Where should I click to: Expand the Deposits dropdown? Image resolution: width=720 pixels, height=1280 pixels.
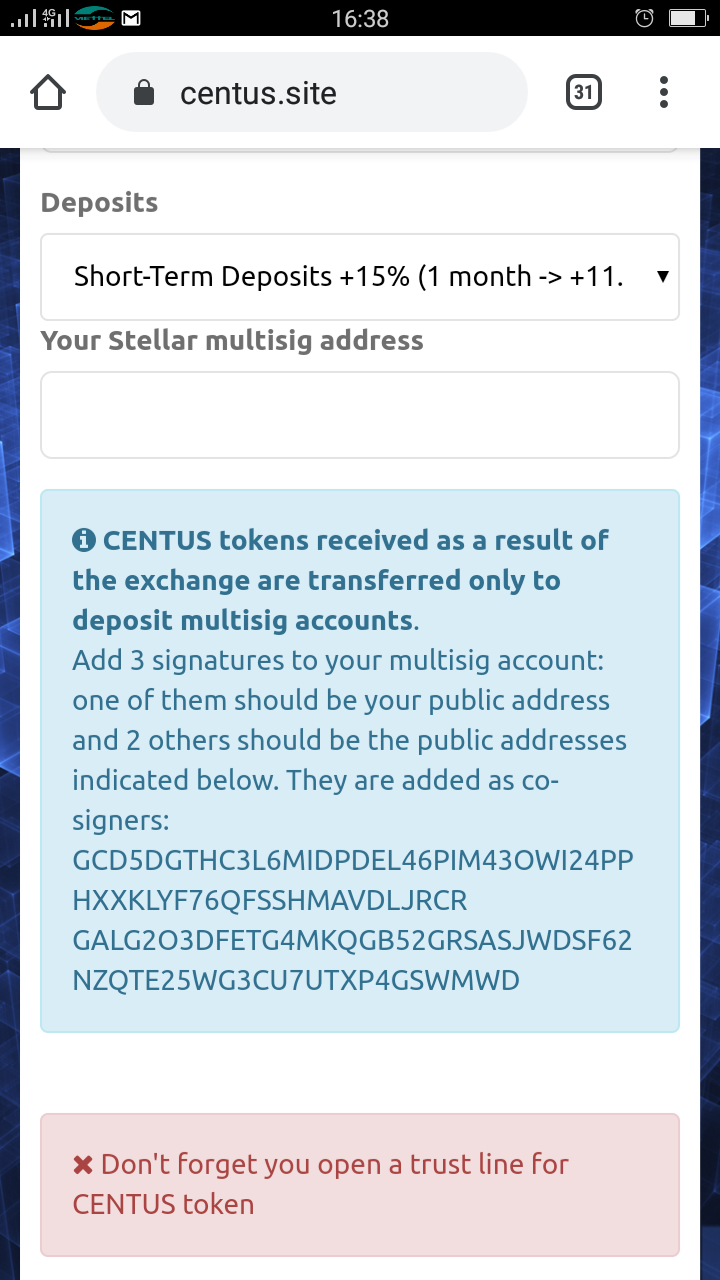coord(360,277)
